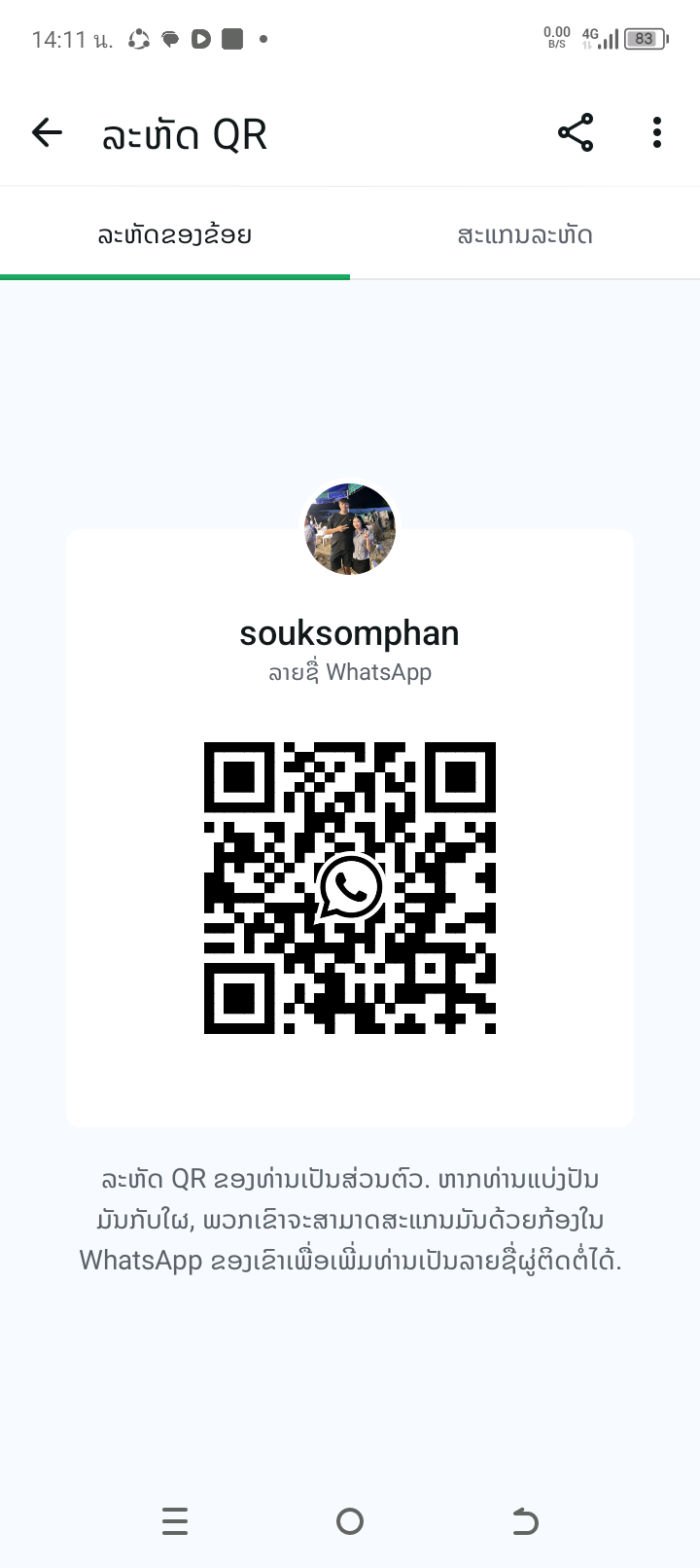This screenshot has width=700, height=1568.
Task: Open recent apps from the navigation bar
Action: click(x=175, y=1521)
